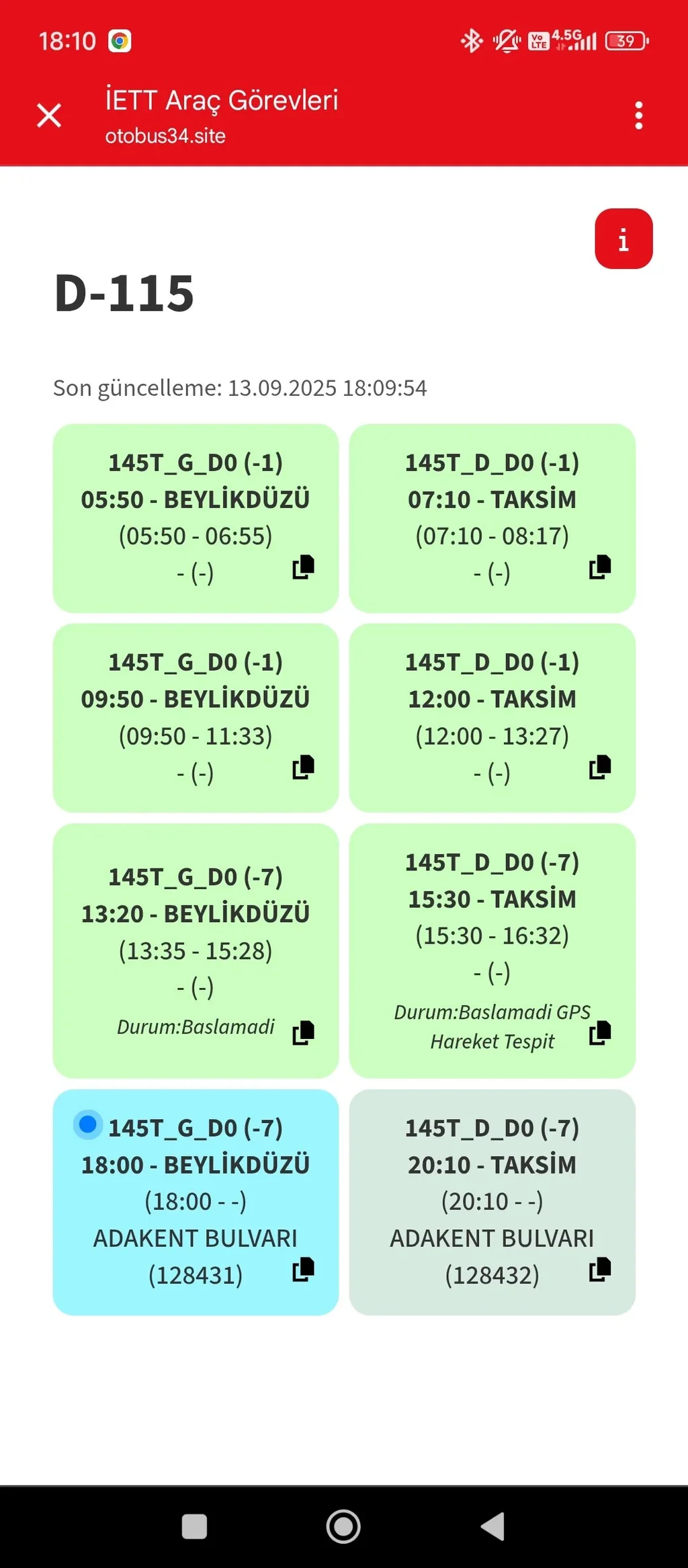Copy the 15:30 TAKSİM trip details

pyautogui.click(x=599, y=1032)
